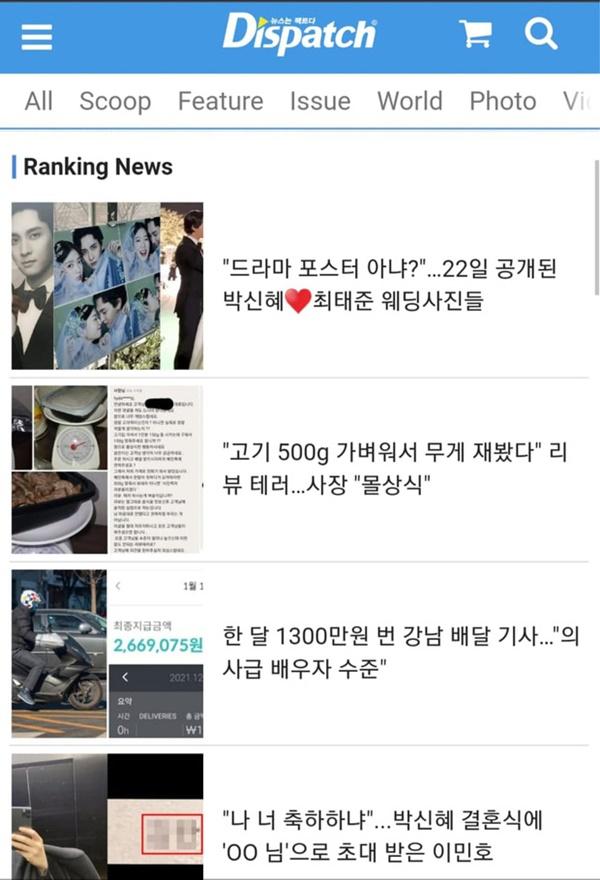
Task: Open the shopping cart
Action: coord(476,36)
